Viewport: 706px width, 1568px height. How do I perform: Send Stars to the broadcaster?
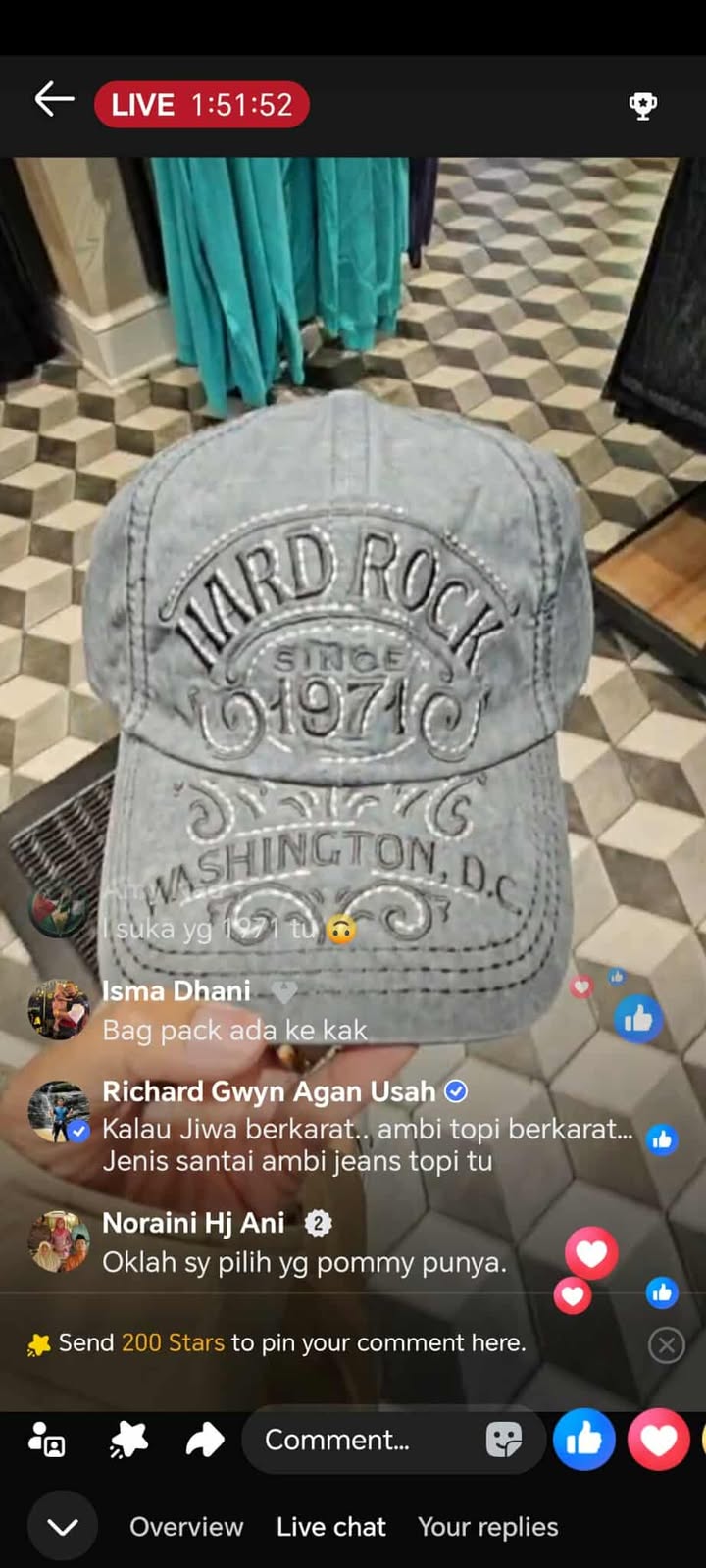pyautogui.click(x=128, y=1440)
